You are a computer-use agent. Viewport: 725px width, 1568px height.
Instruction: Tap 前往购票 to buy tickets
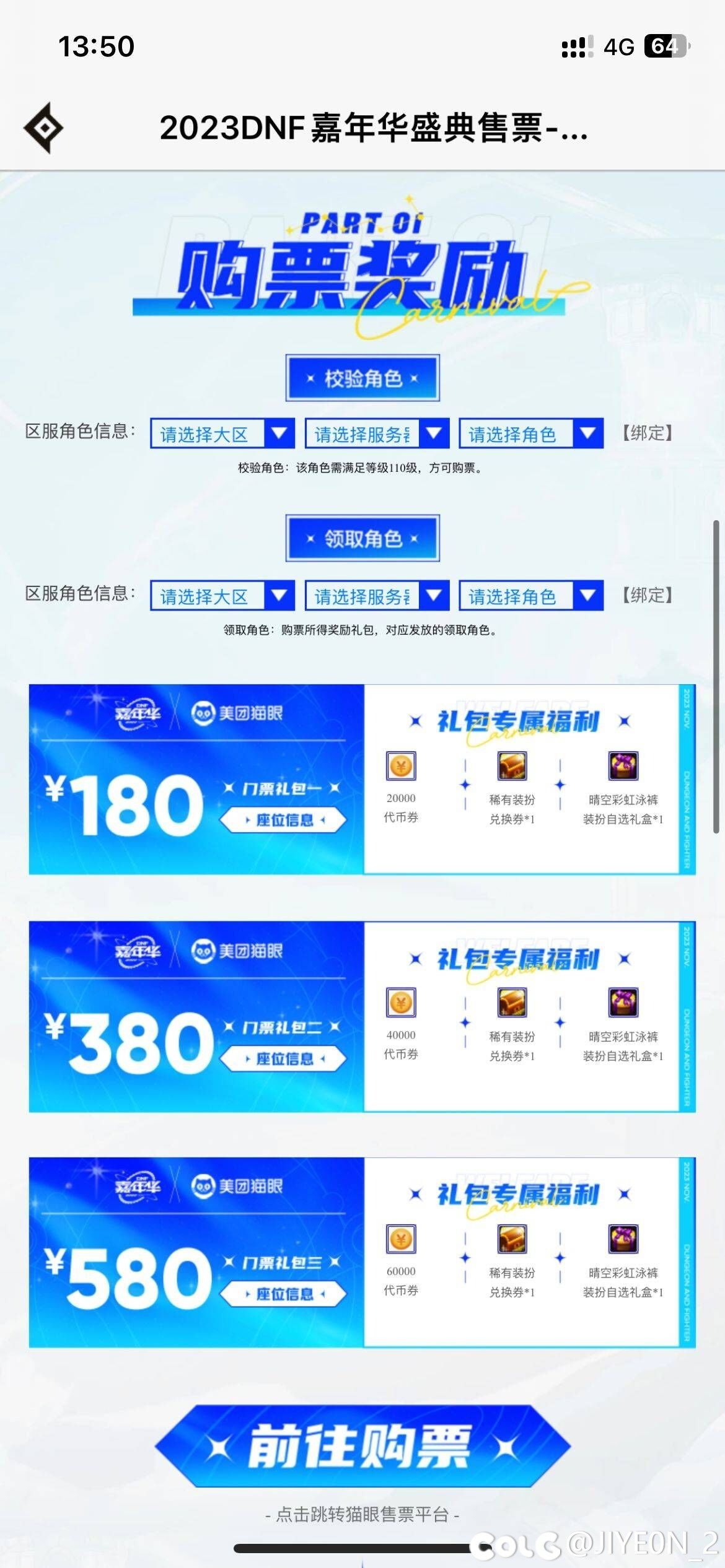tap(362, 1446)
